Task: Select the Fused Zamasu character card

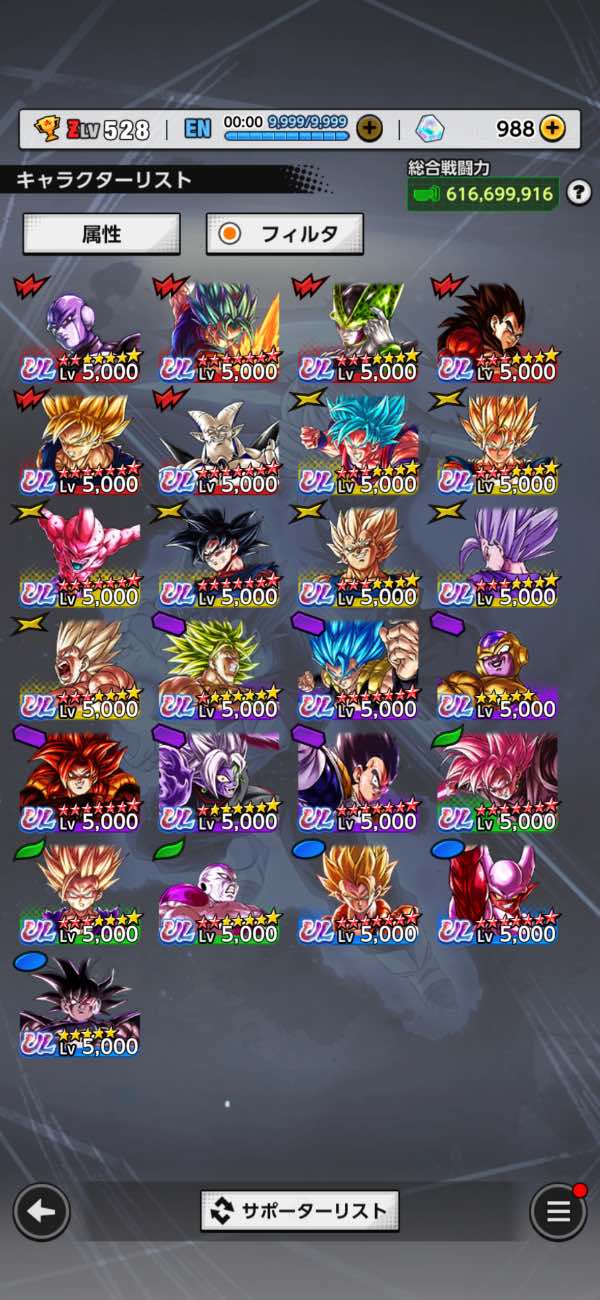Action: [x=218, y=779]
